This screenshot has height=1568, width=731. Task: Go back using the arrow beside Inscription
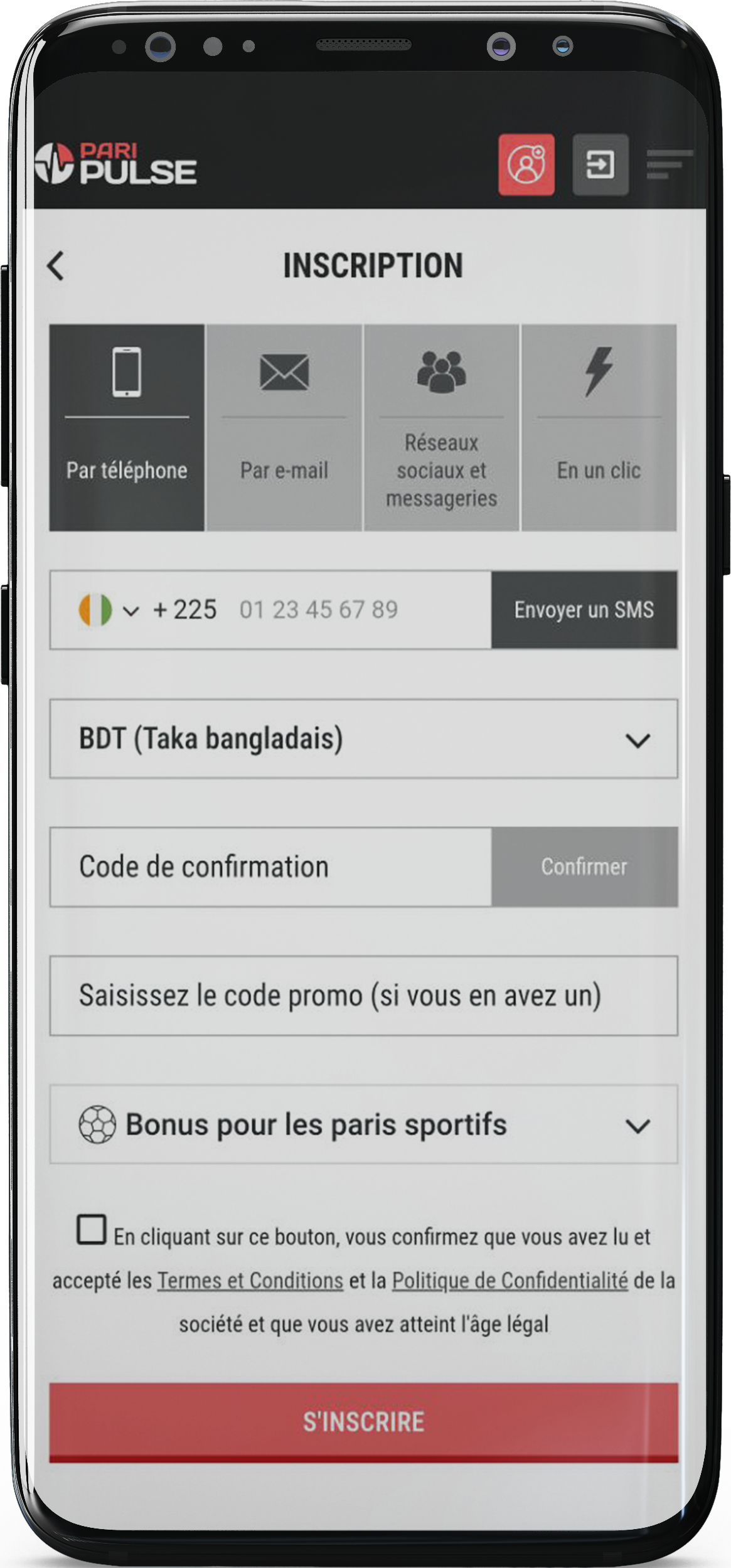(56, 265)
